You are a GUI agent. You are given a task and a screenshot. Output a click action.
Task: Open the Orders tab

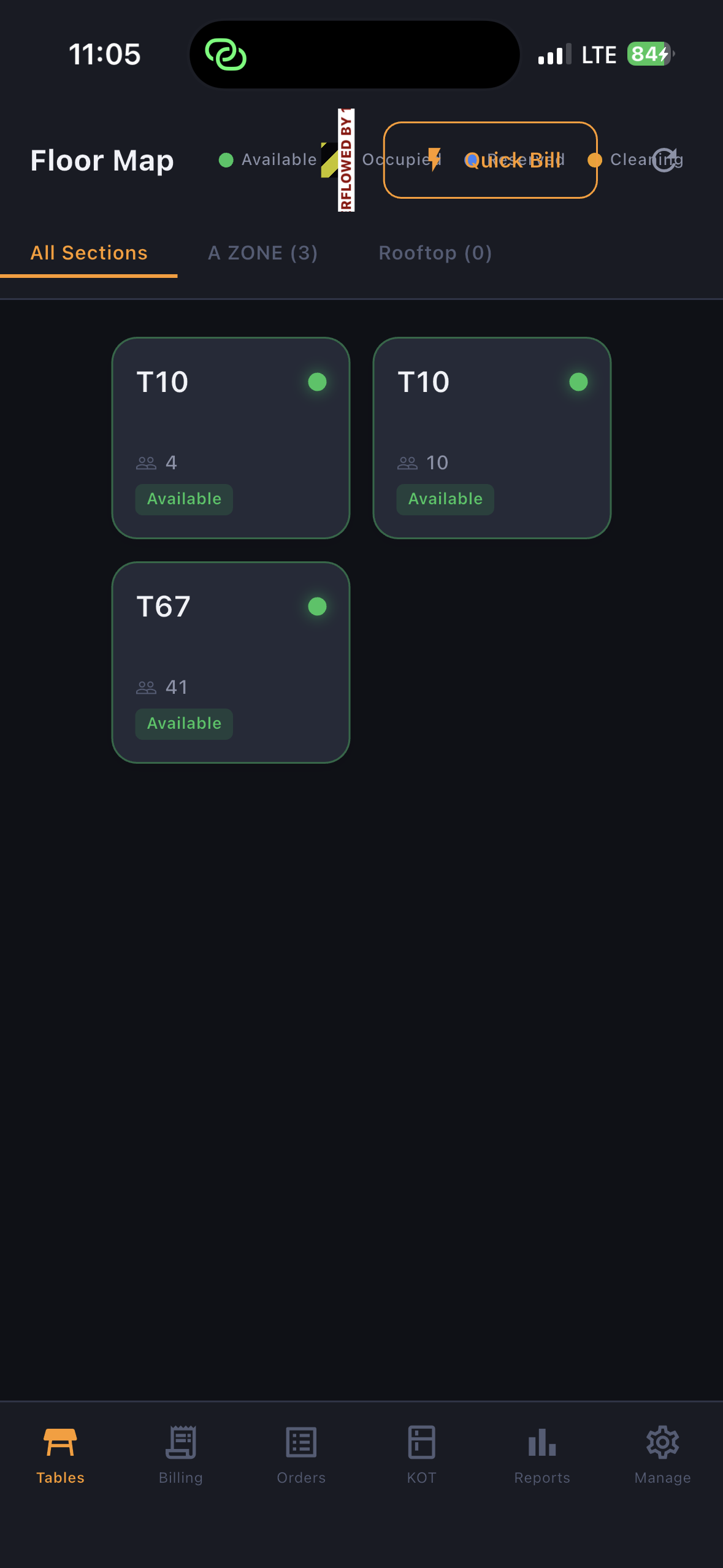[x=301, y=1455]
